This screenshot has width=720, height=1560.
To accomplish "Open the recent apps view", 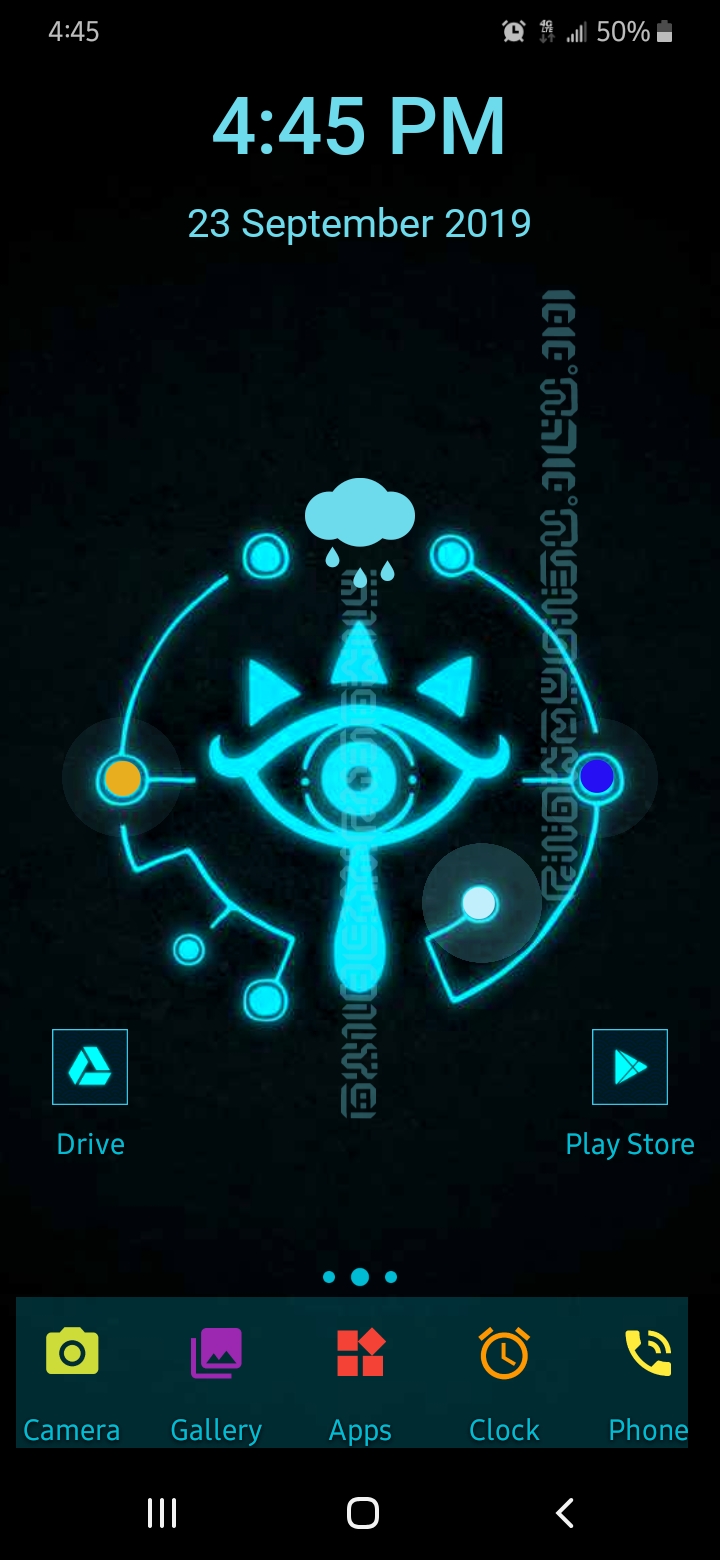I will (162, 1513).
